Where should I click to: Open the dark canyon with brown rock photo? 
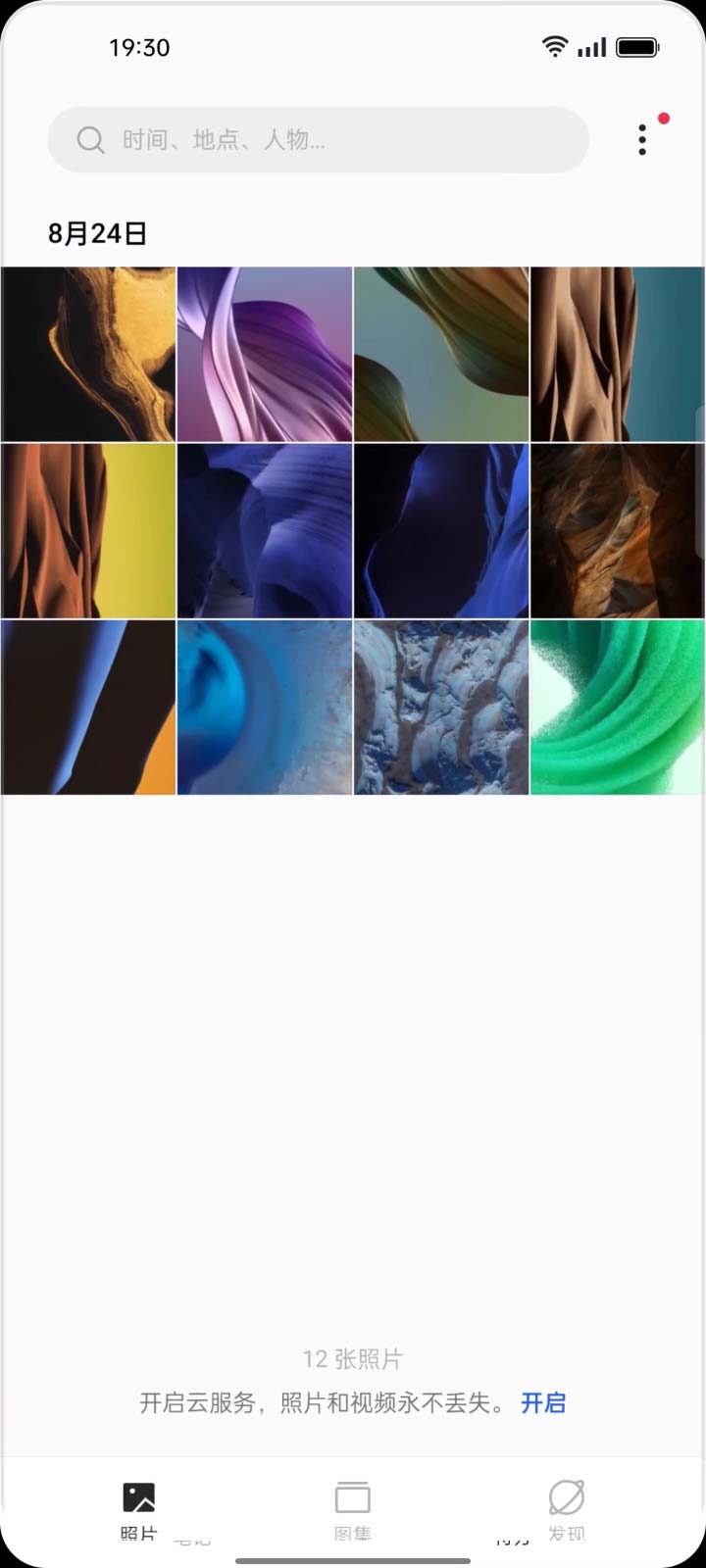(618, 531)
